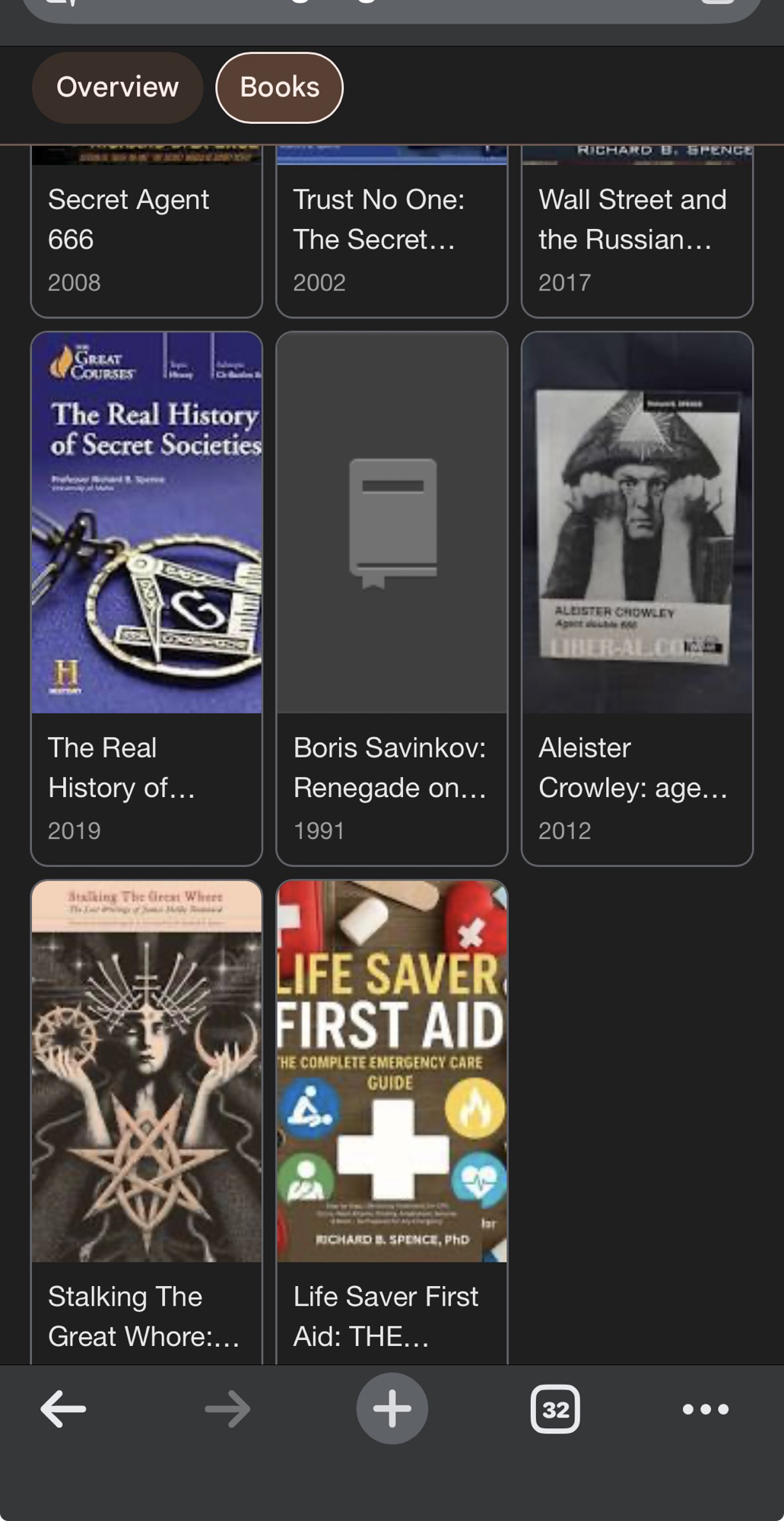Open The Real History of Secret Societies
The image size is (784, 1521).
(146, 598)
